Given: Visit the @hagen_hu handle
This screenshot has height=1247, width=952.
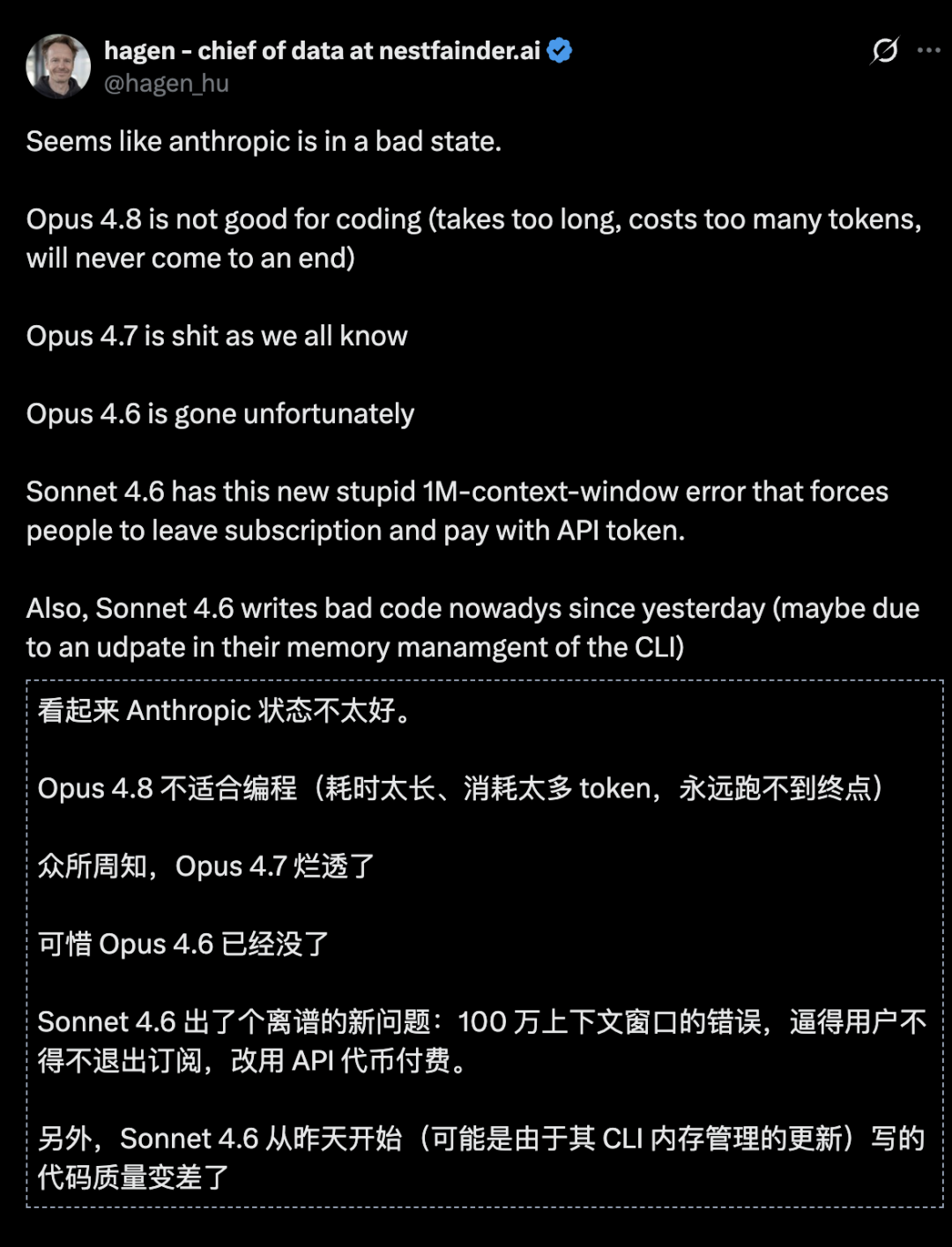Looking at the screenshot, I should [x=167, y=84].
